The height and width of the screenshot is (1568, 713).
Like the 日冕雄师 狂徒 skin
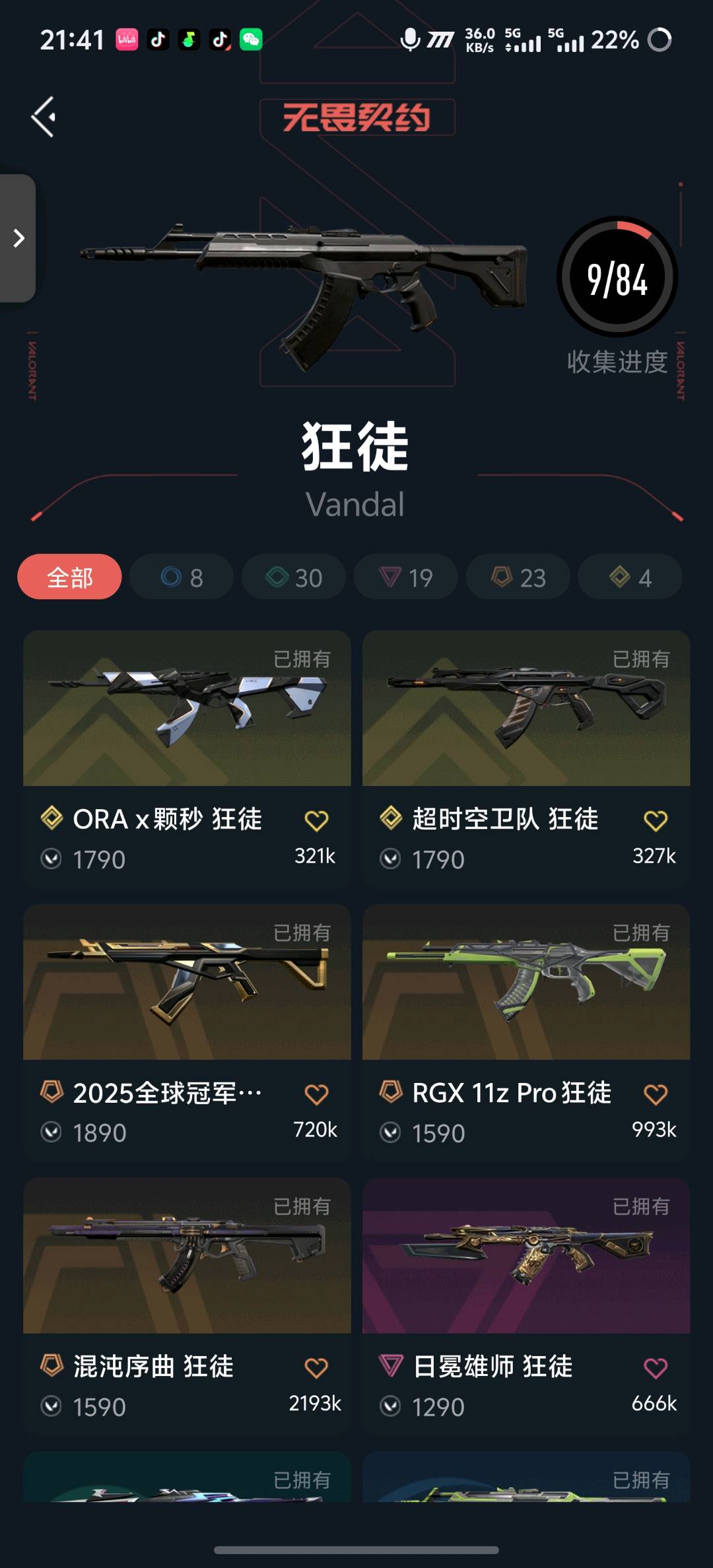[x=655, y=1368]
